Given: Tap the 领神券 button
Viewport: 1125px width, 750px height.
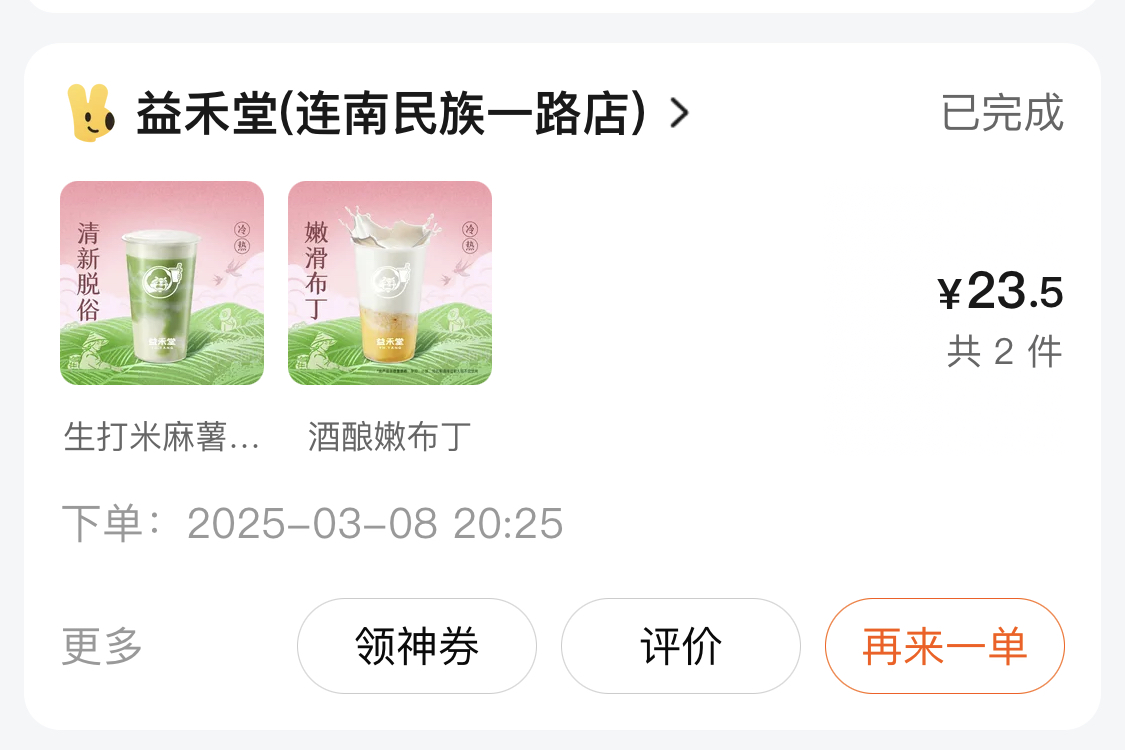Looking at the screenshot, I should click(416, 646).
